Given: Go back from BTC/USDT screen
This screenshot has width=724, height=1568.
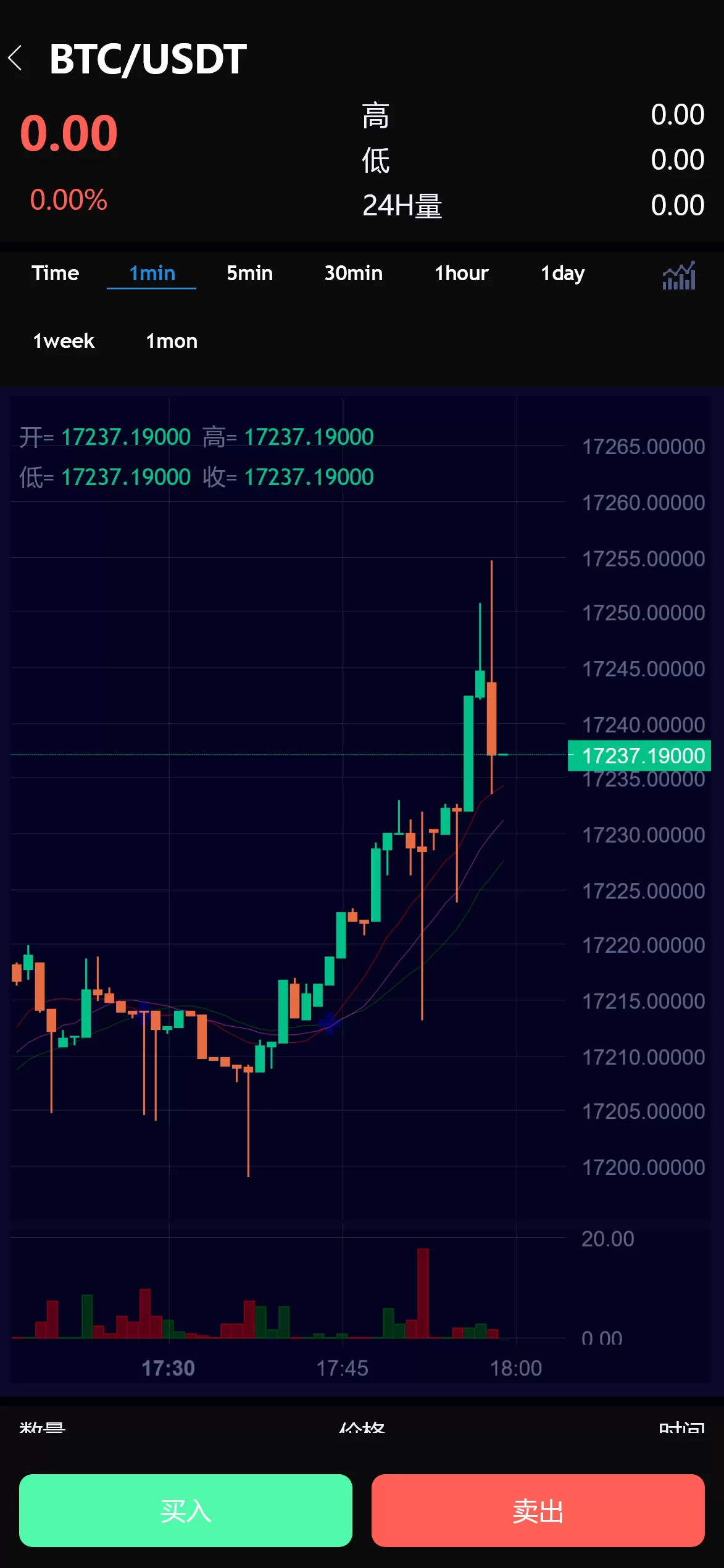Looking at the screenshot, I should click(x=16, y=59).
